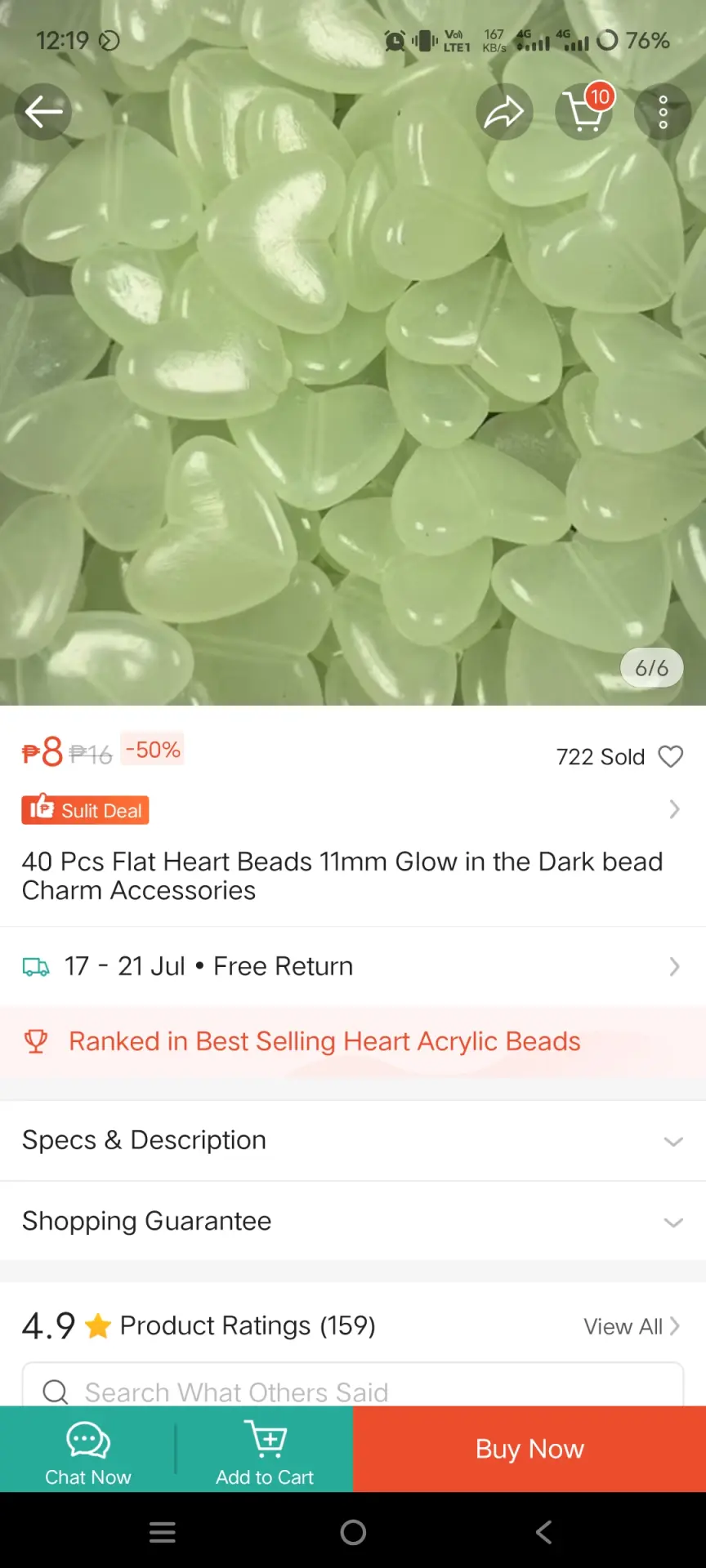
Task: Expand Shopping Guarantee section
Action: point(353,1221)
